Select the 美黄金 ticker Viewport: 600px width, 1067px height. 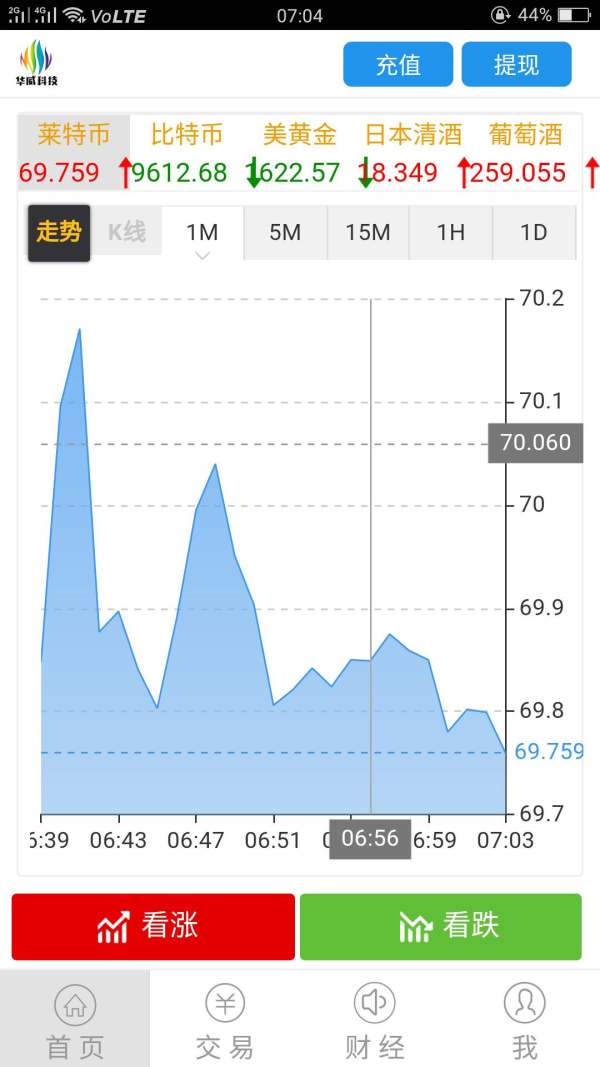pos(300,153)
